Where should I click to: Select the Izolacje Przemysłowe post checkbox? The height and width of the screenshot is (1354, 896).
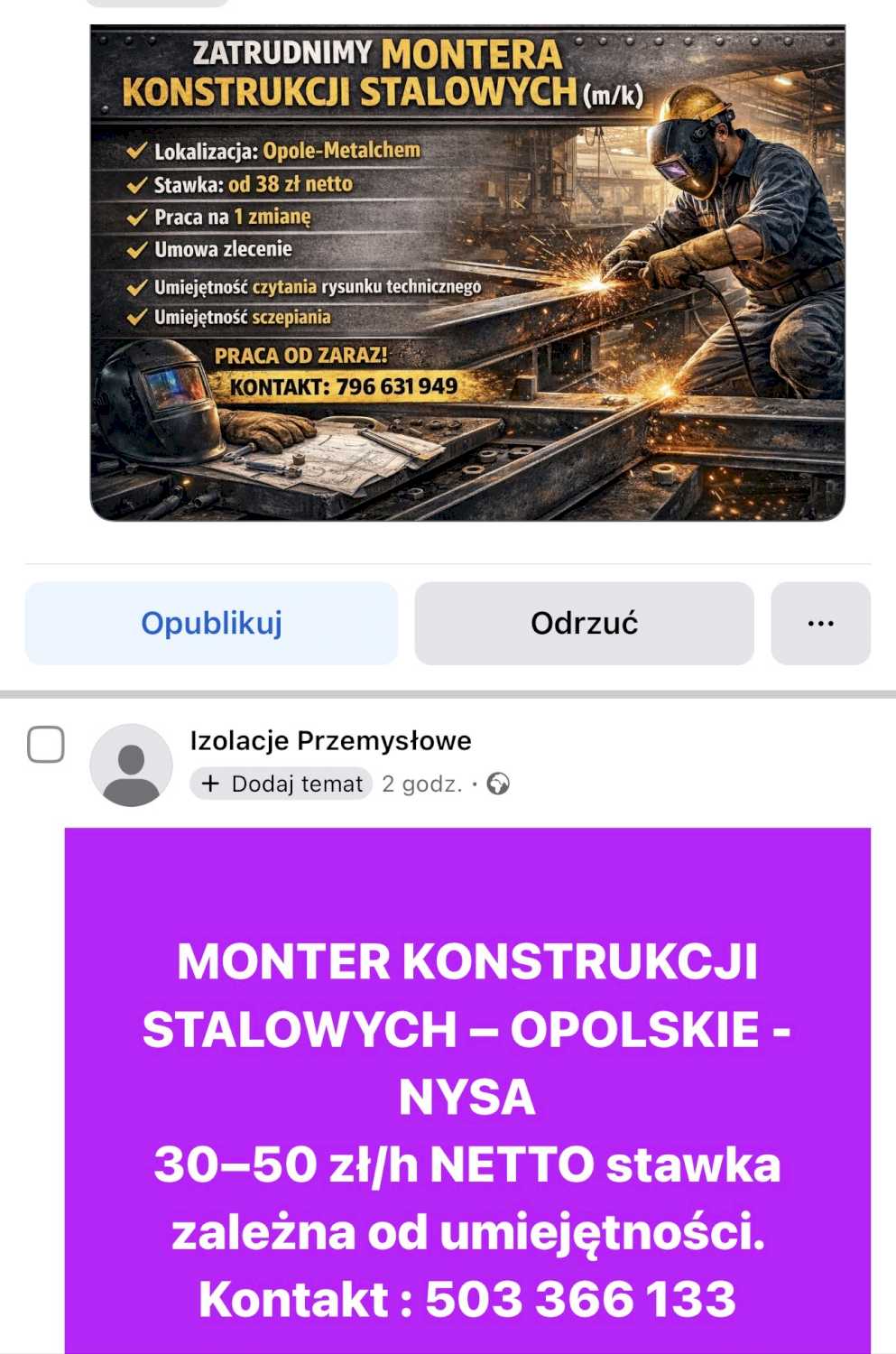click(x=46, y=745)
